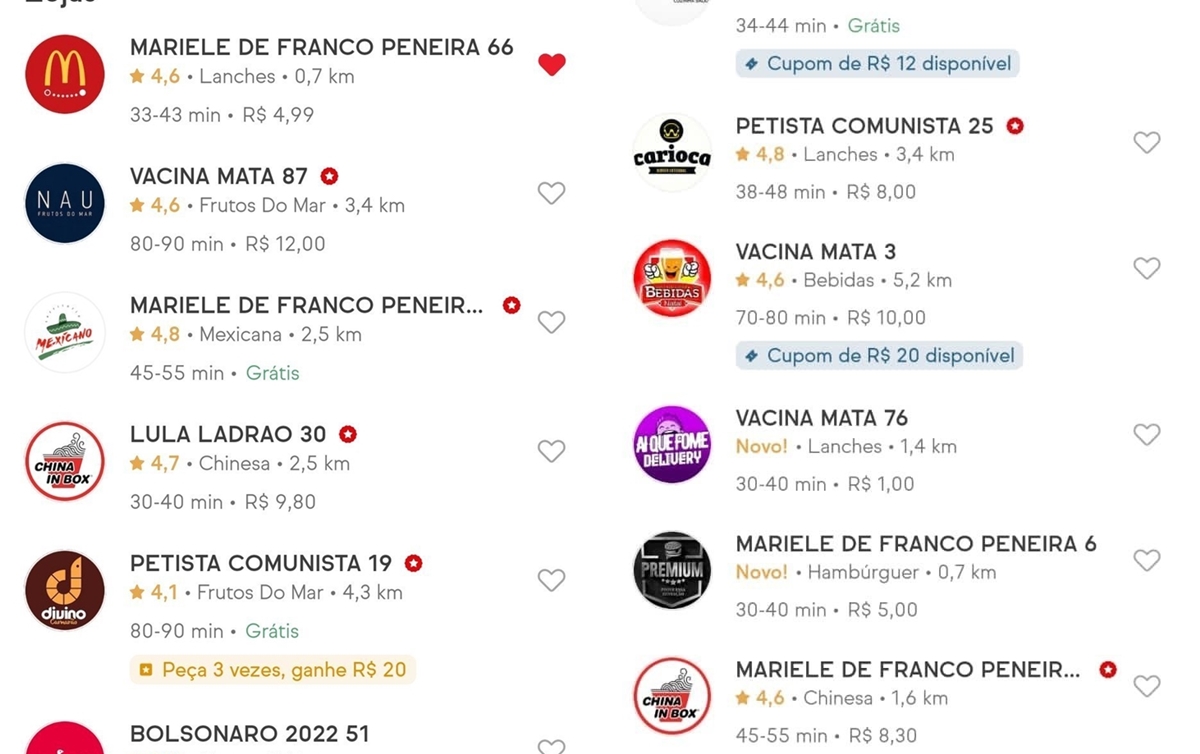Add PETISTA COMUNISTA 19 to favorites
The height and width of the screenshot is (754, 1200).
552,580
